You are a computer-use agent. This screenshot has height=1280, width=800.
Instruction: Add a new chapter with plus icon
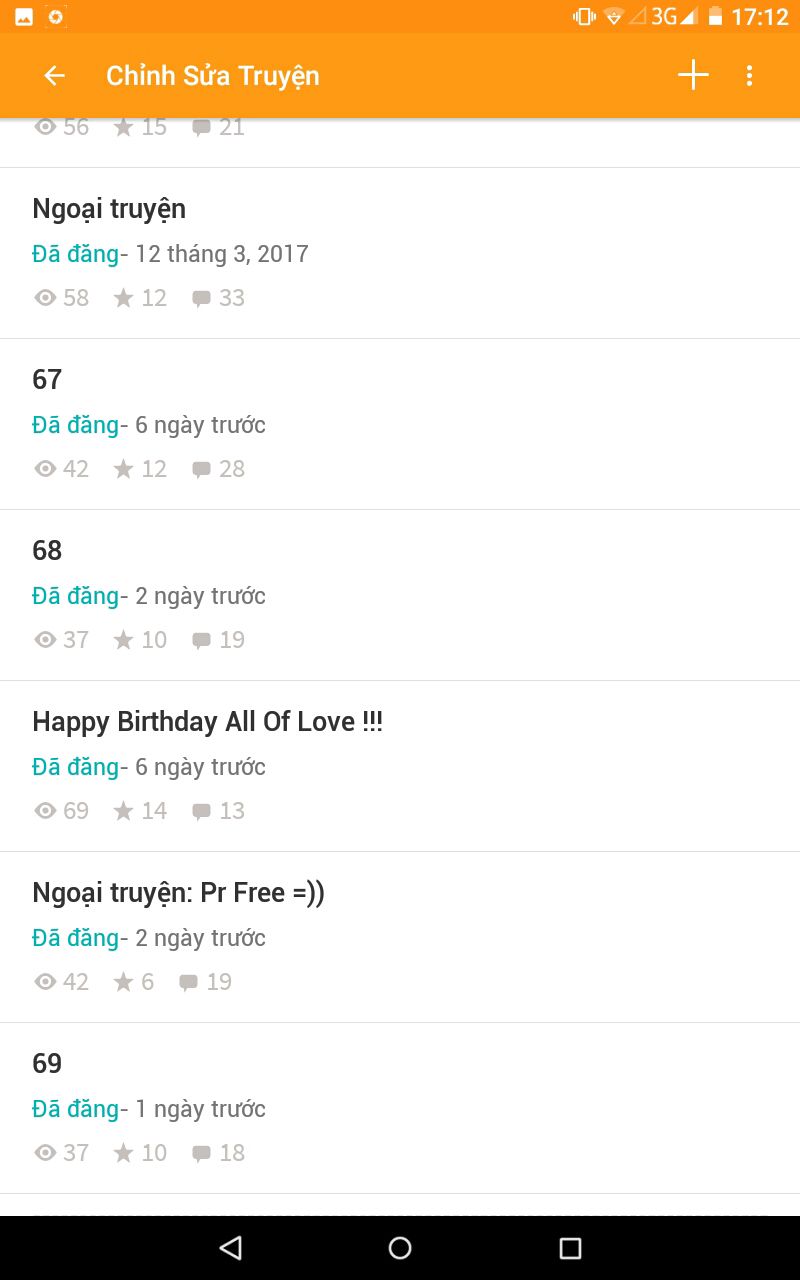click(693, 76)
